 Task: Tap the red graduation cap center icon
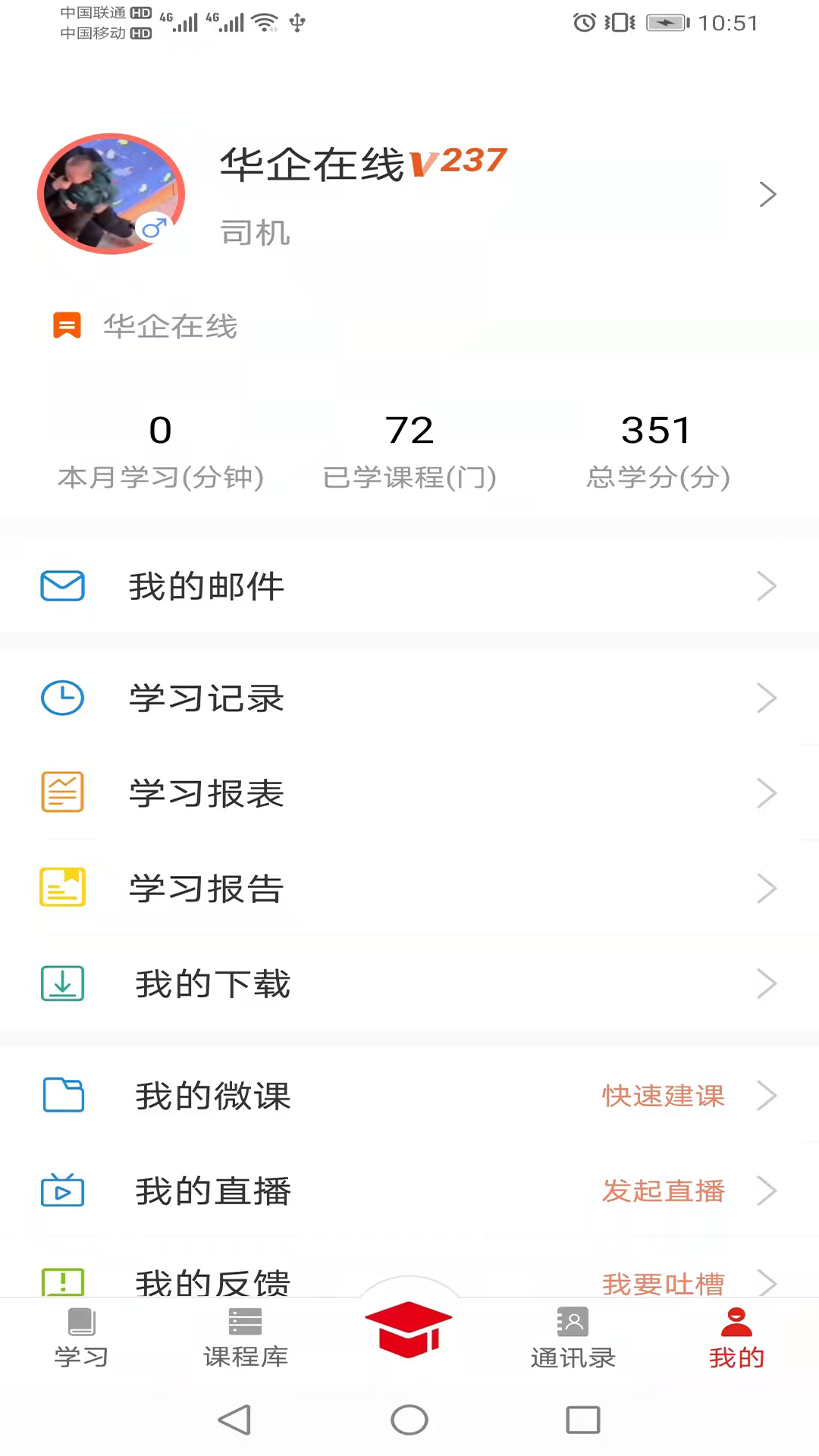pos(409,1331)
